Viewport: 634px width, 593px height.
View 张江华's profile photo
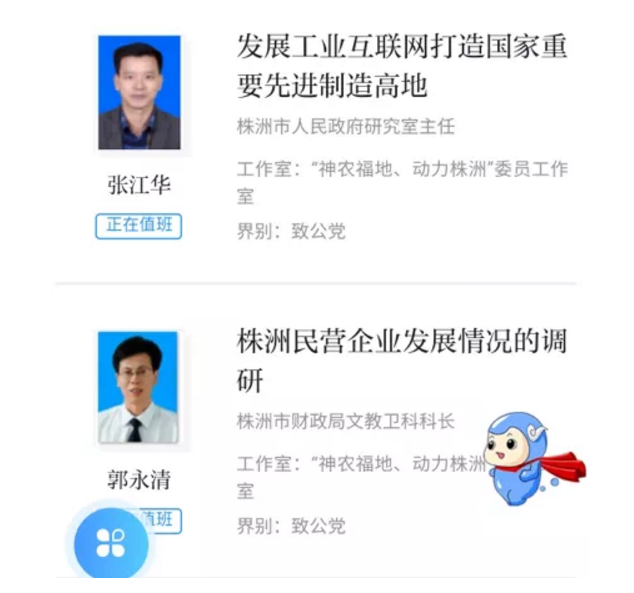[139, 93]
